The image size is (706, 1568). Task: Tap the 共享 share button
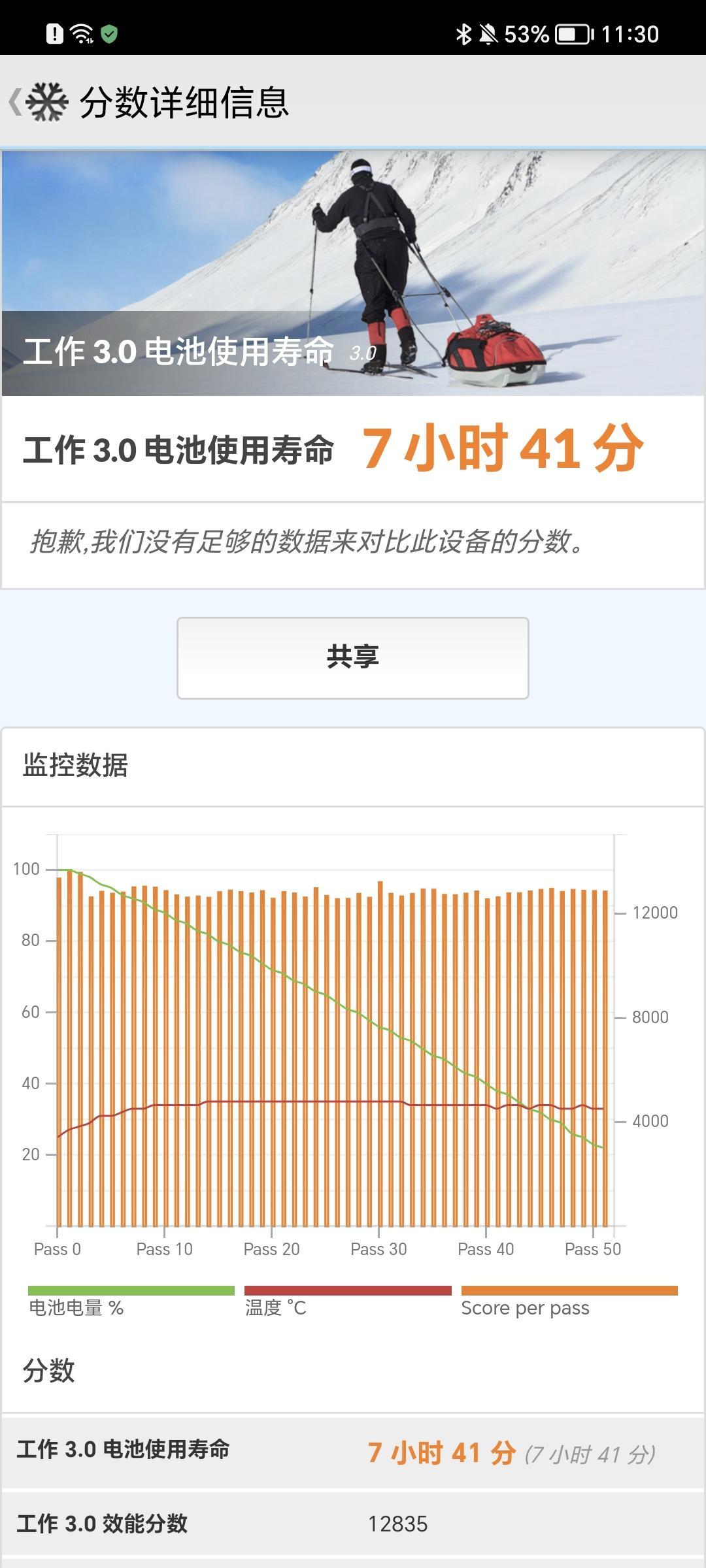point(352,658)
